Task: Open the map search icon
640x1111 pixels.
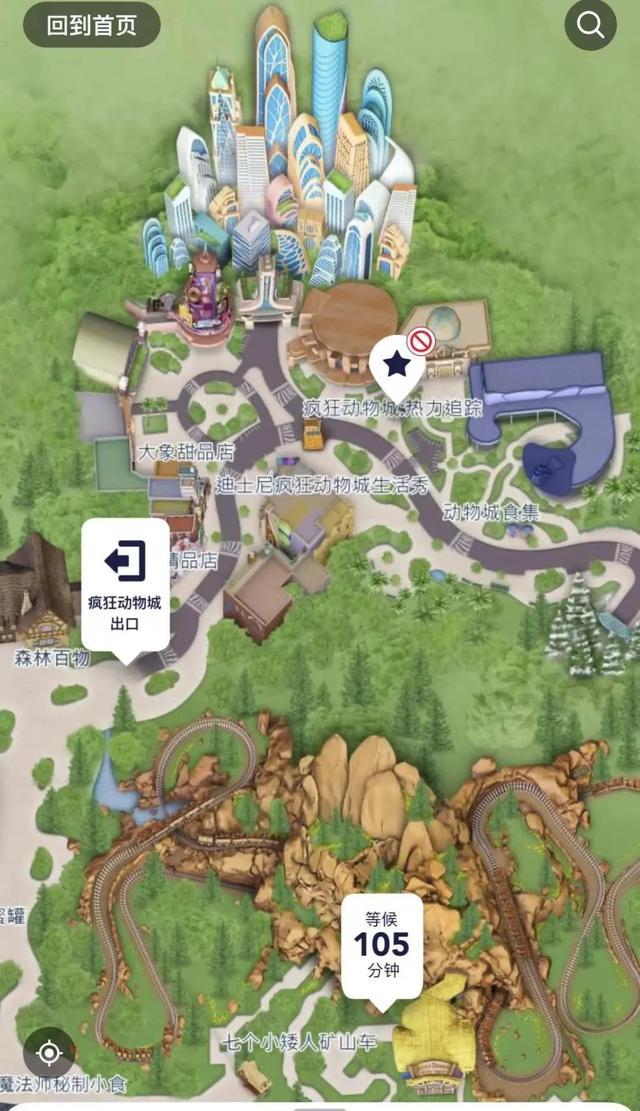Action: click(x=590, y=25)
